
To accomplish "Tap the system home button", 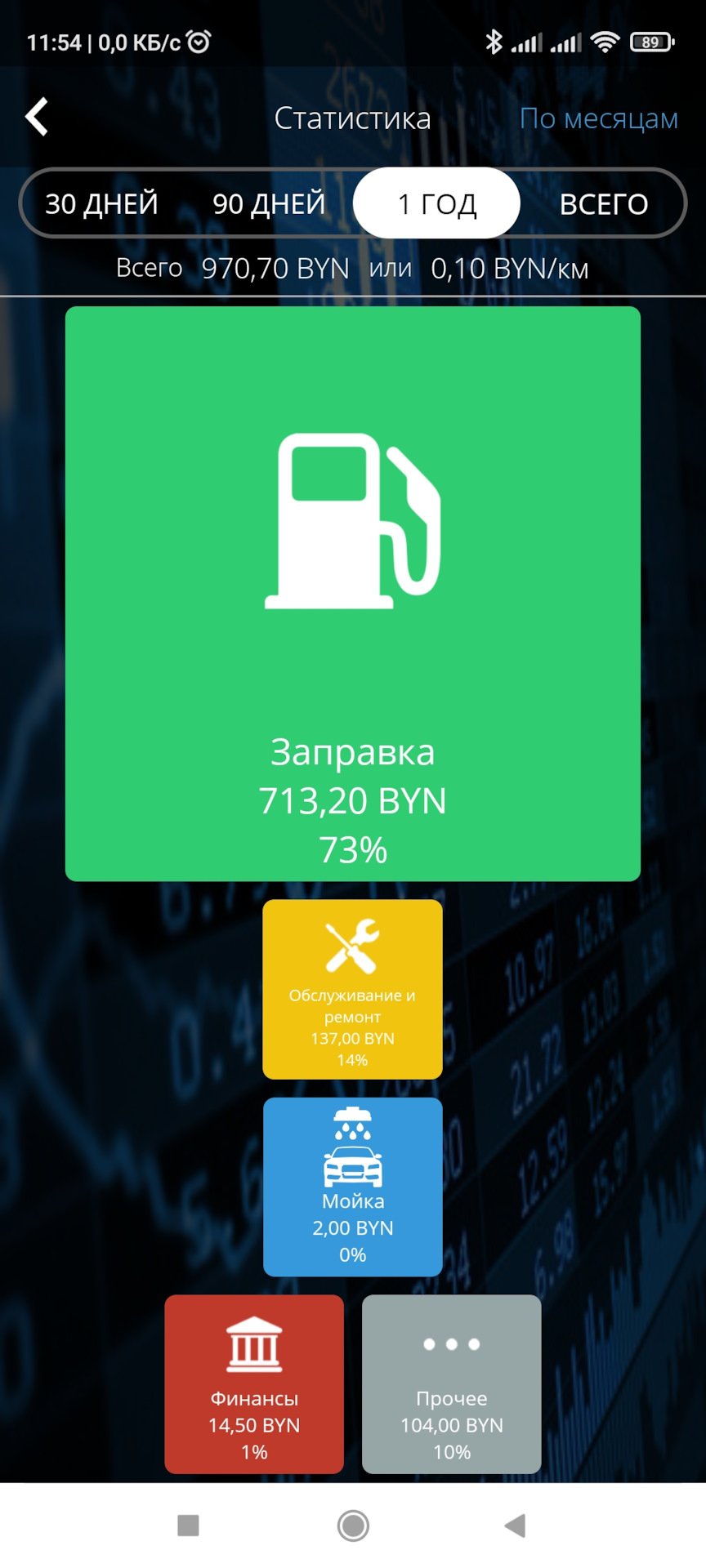I will (x=353, y=1525).
